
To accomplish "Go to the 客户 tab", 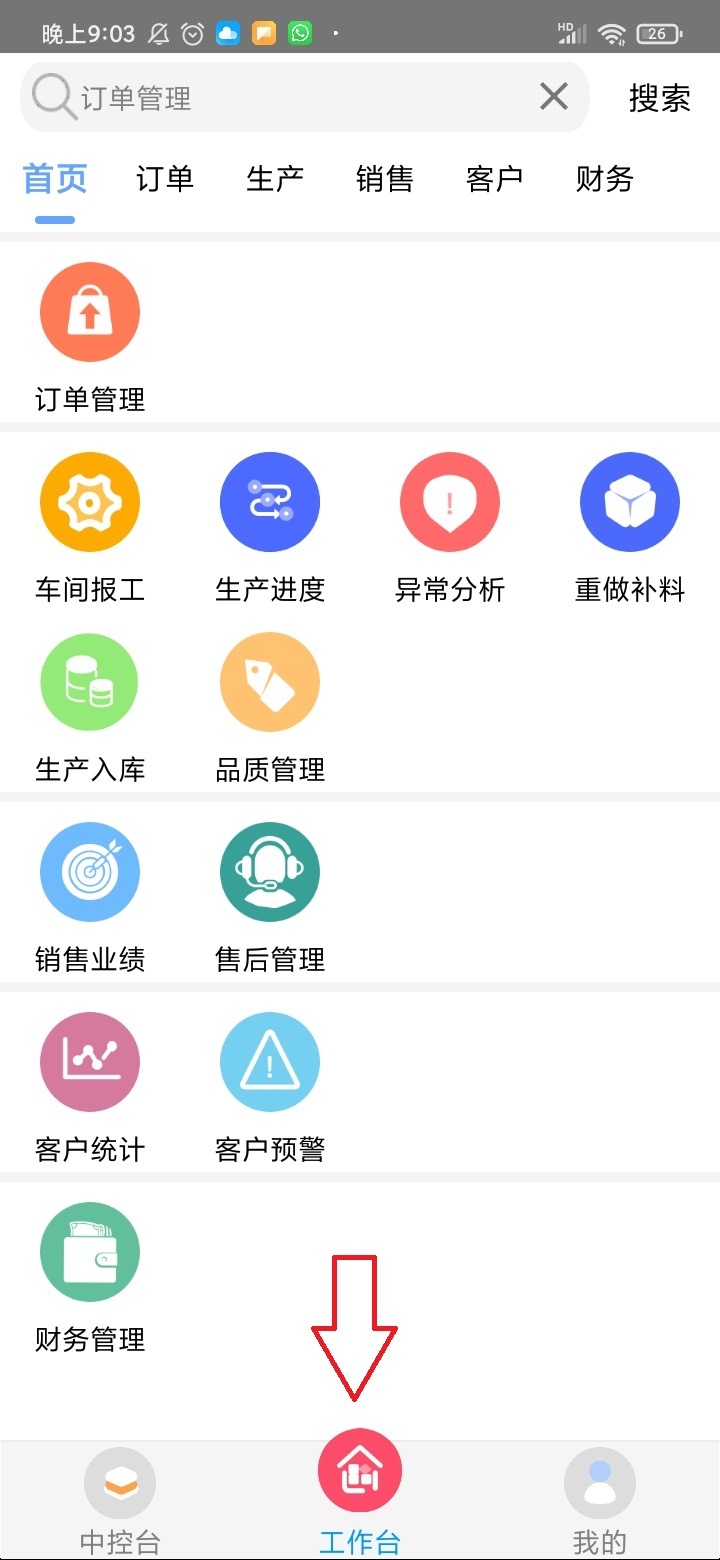I will 495,179.
